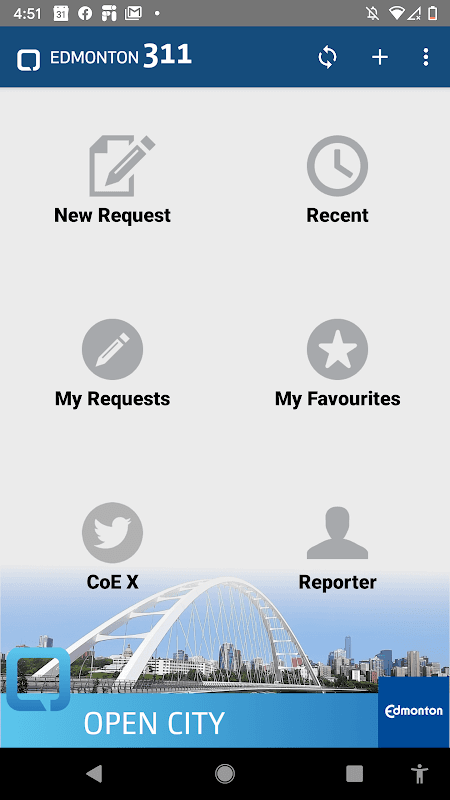This screenshot has width=450, height=800.
Task: View My Requests
Action: coord(112,363)
